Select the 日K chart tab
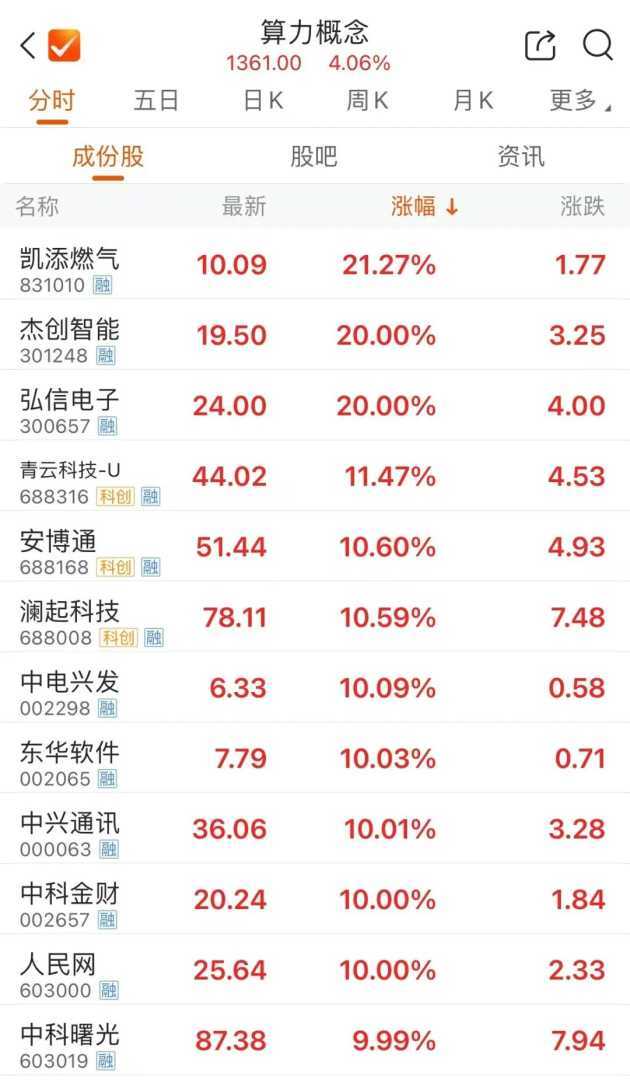The height and width of the screenshot is (1080, 630). coord(263,100)
